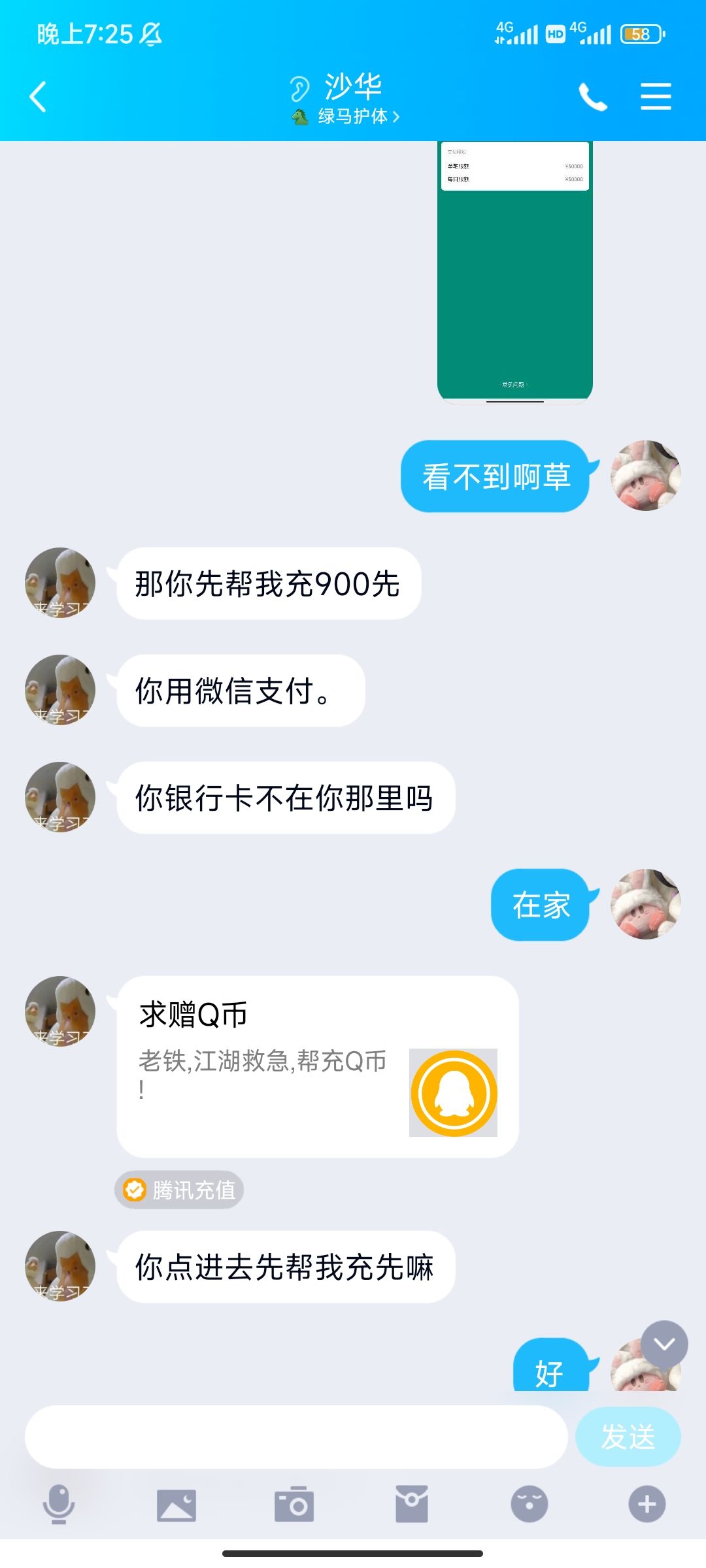The height and width of the screenshot is (1568, 706).
Task: Tap the 发送 send button
Action: click(x=628, y=1437)
